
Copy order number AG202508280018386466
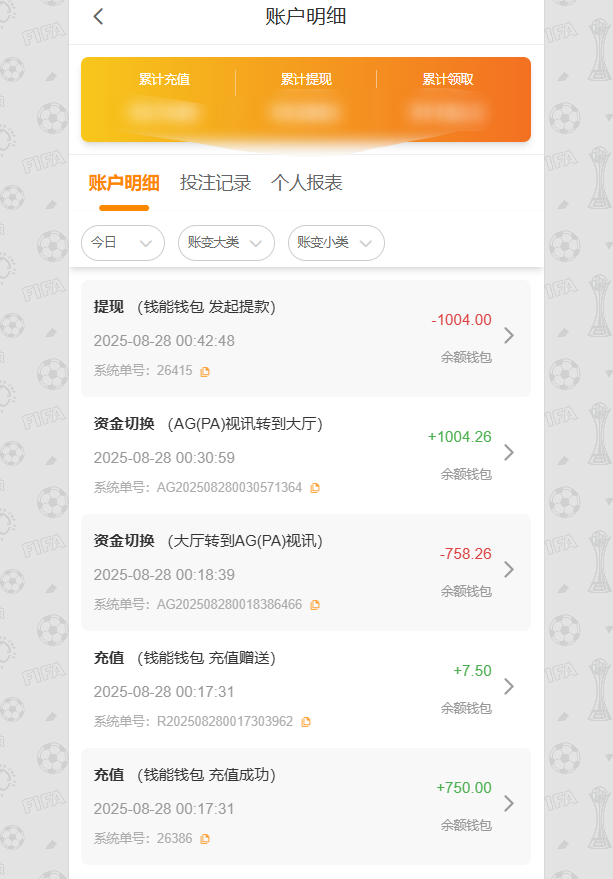[x=314, y=605]
